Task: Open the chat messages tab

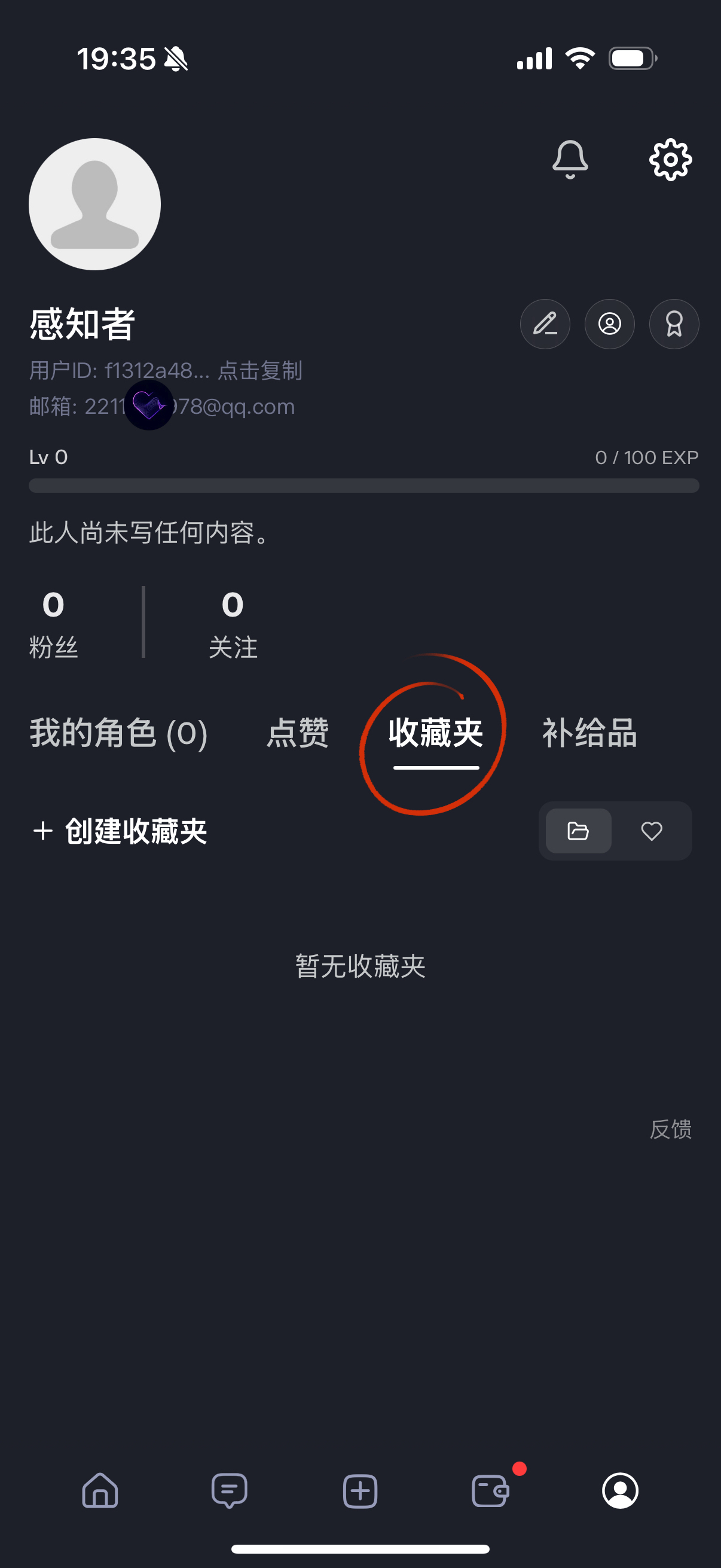Action: pos(230,1490)
